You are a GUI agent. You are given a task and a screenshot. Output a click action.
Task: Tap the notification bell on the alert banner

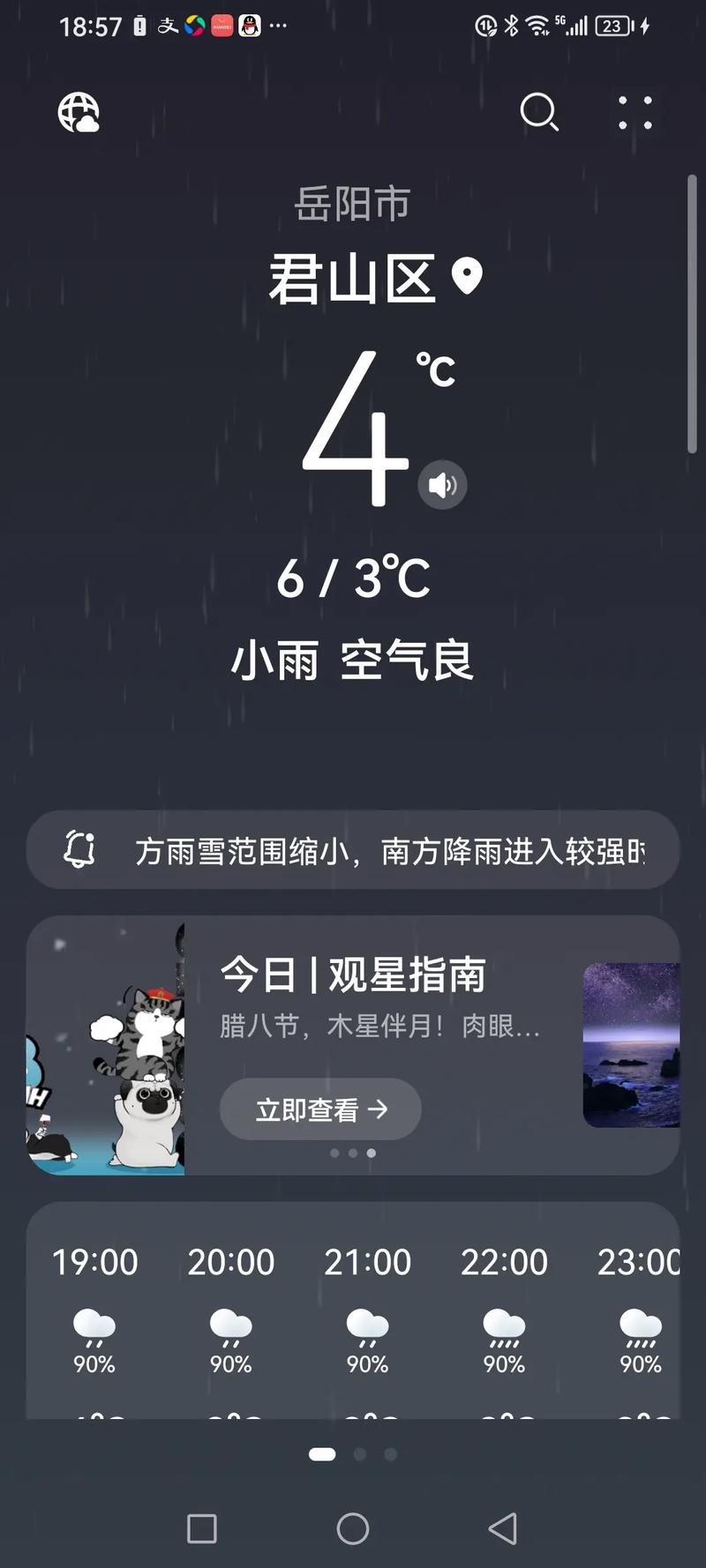tap(79, 849)
